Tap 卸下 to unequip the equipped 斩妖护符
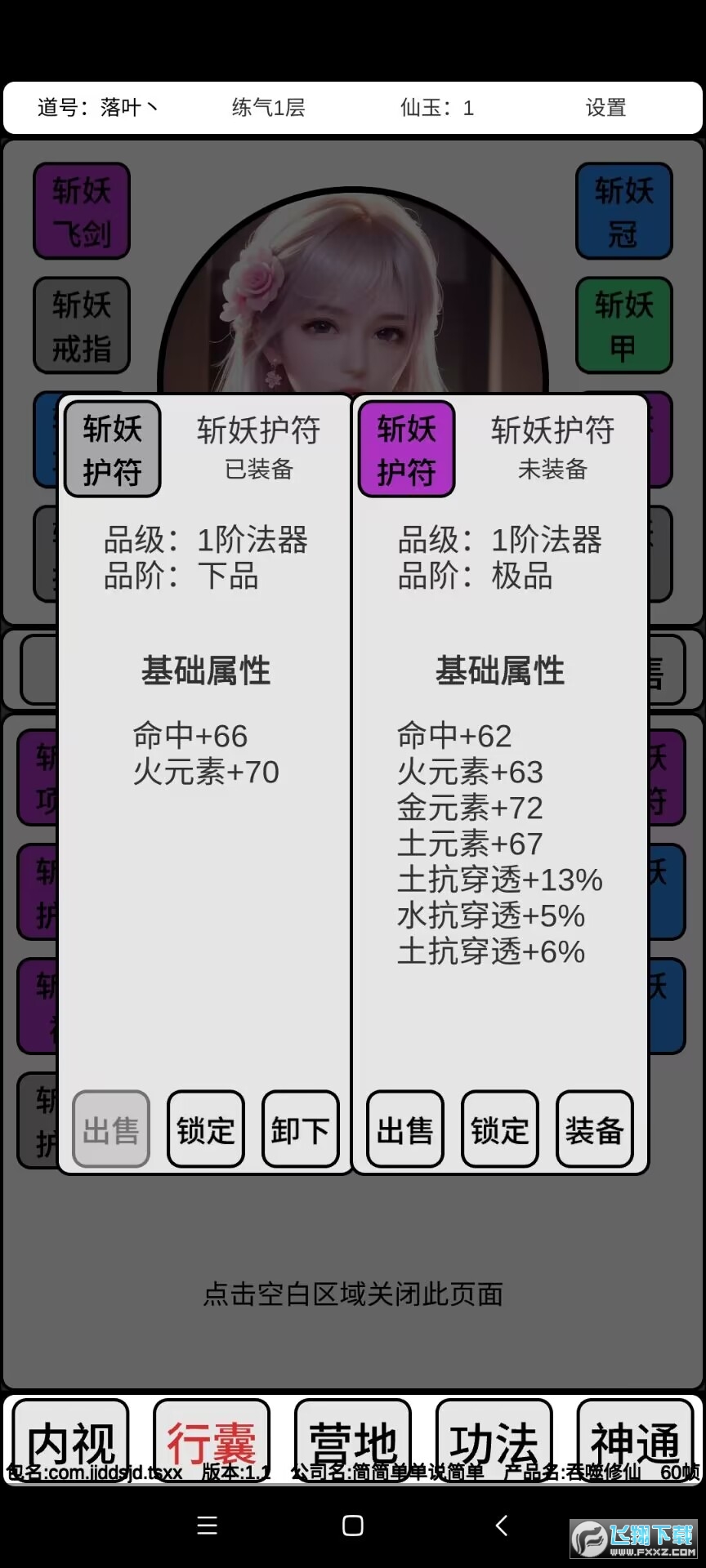The width and height of the screenshot is (706, 1568). tap(300, 1129)
